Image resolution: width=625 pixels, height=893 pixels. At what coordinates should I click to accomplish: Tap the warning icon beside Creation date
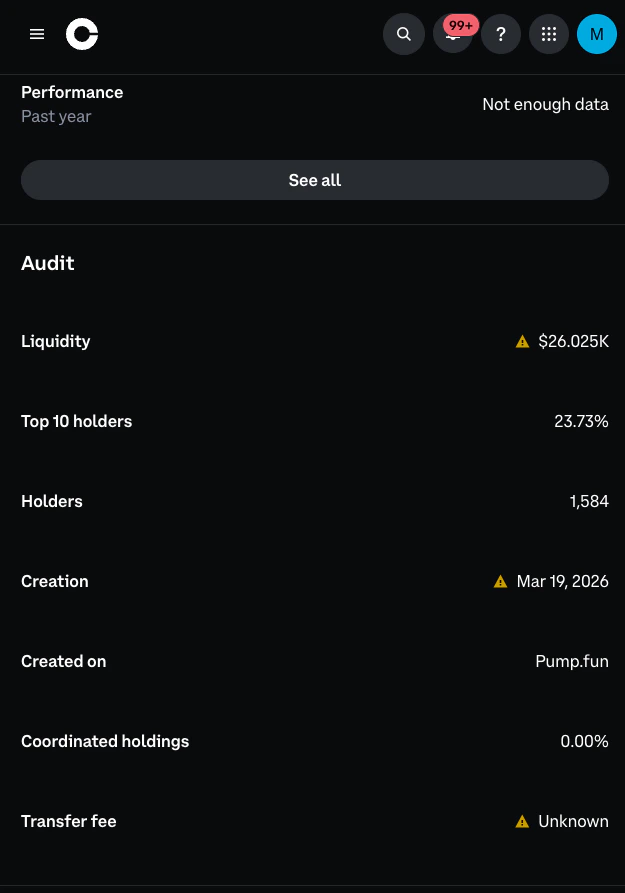501,582
